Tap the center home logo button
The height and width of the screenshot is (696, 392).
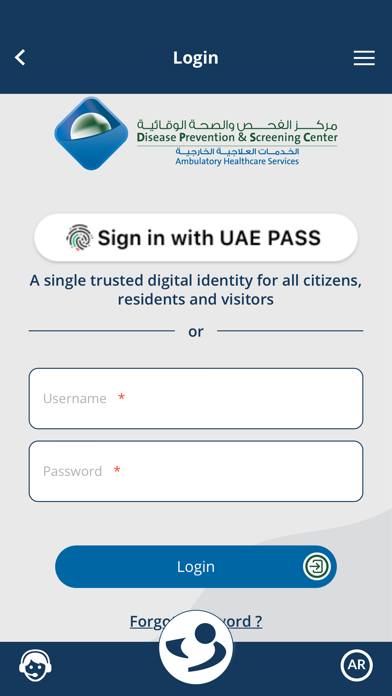pyautogui.click(x=196, y=647)
